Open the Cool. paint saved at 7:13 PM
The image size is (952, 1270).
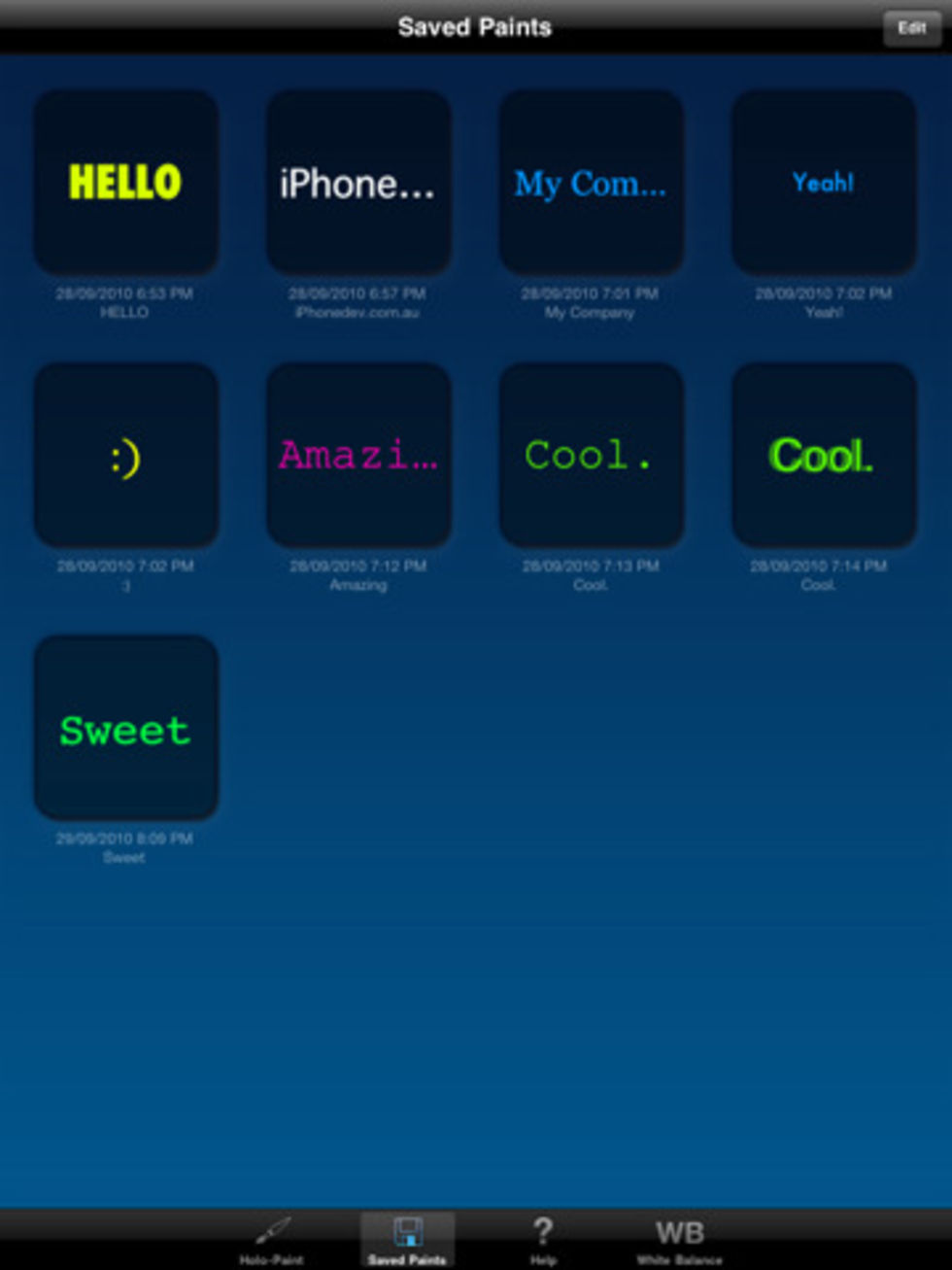(x=591, y=456)
